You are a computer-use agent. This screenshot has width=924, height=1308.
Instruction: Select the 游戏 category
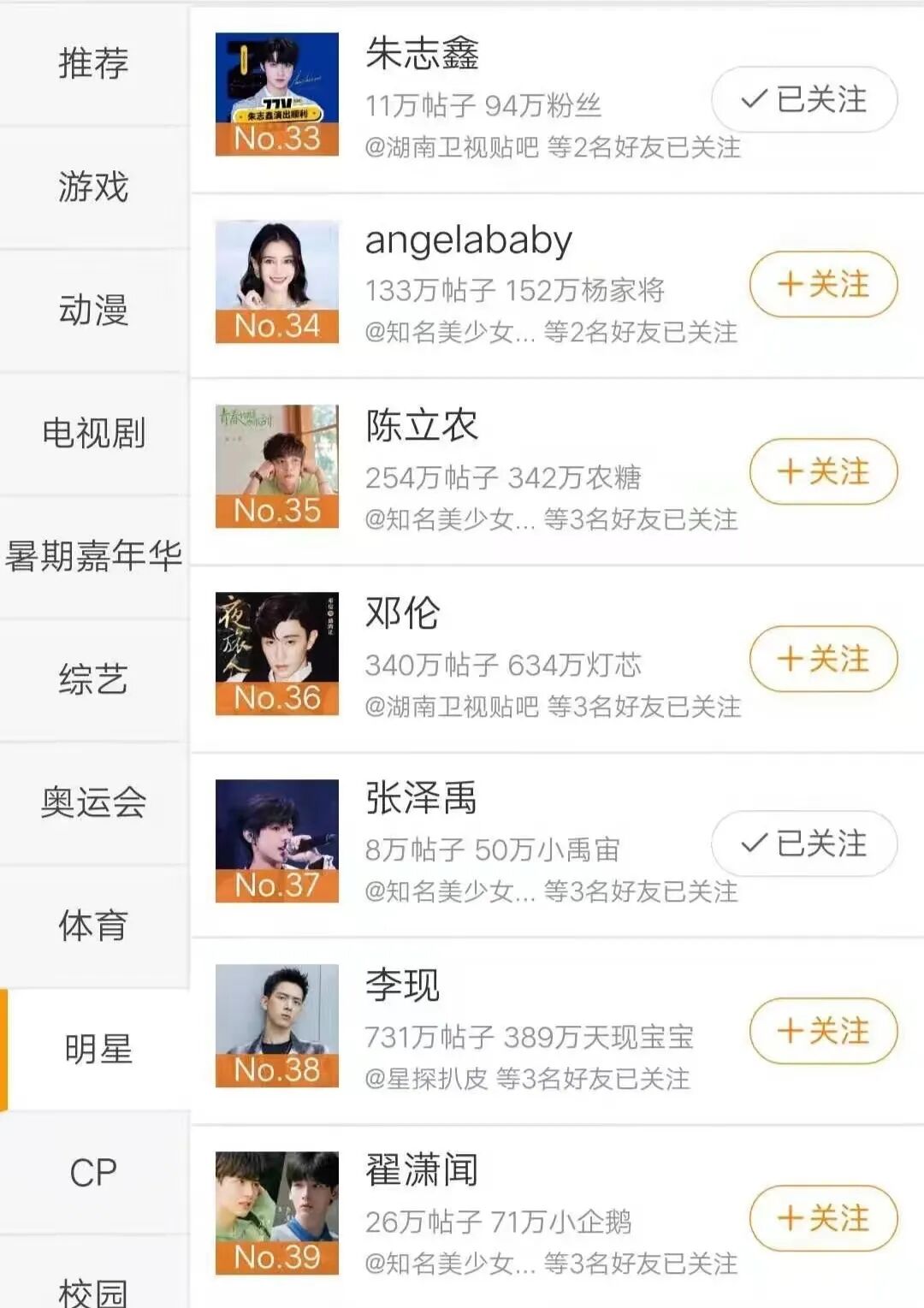click(x=93, y=186)
